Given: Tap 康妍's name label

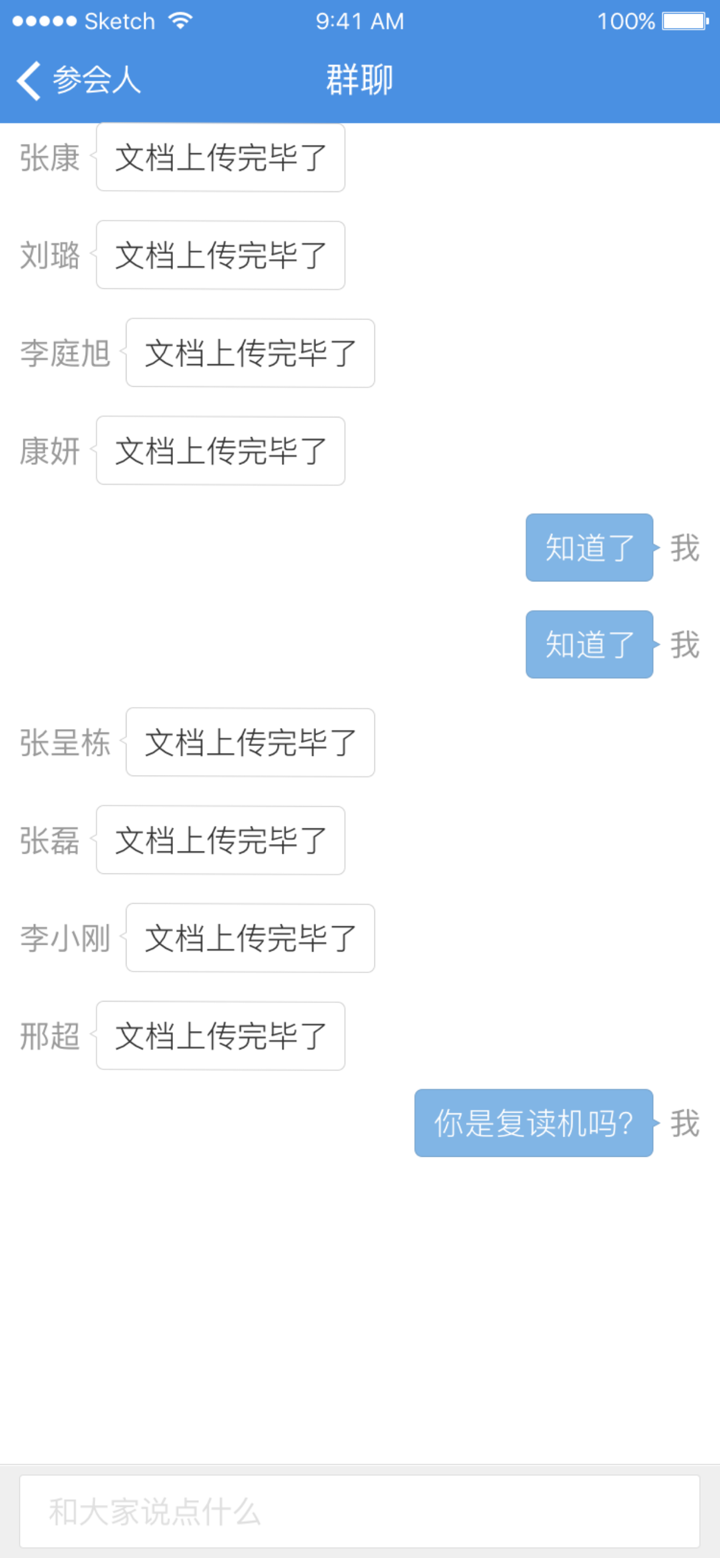Looking at the screenshot, I should coord(50,451).
